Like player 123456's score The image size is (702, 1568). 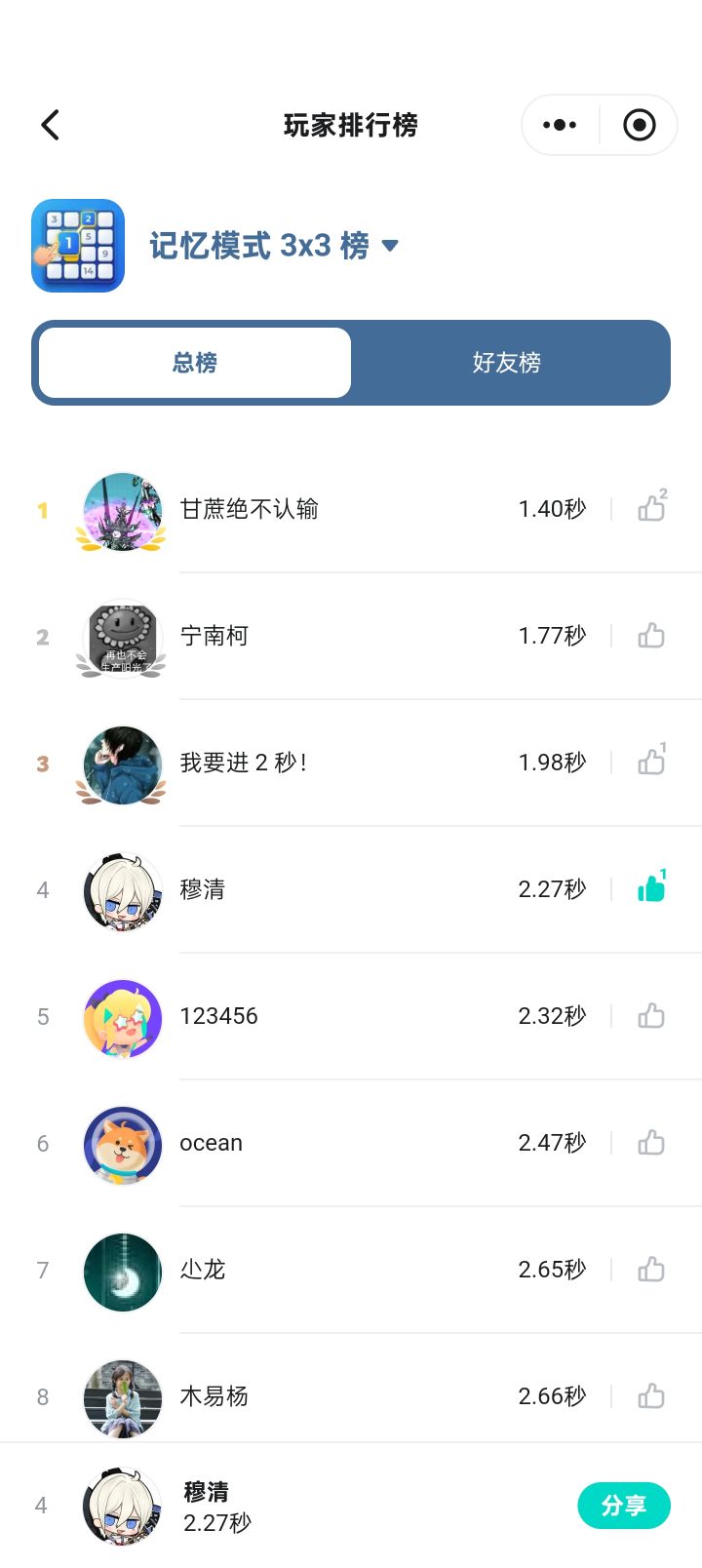651,1016
